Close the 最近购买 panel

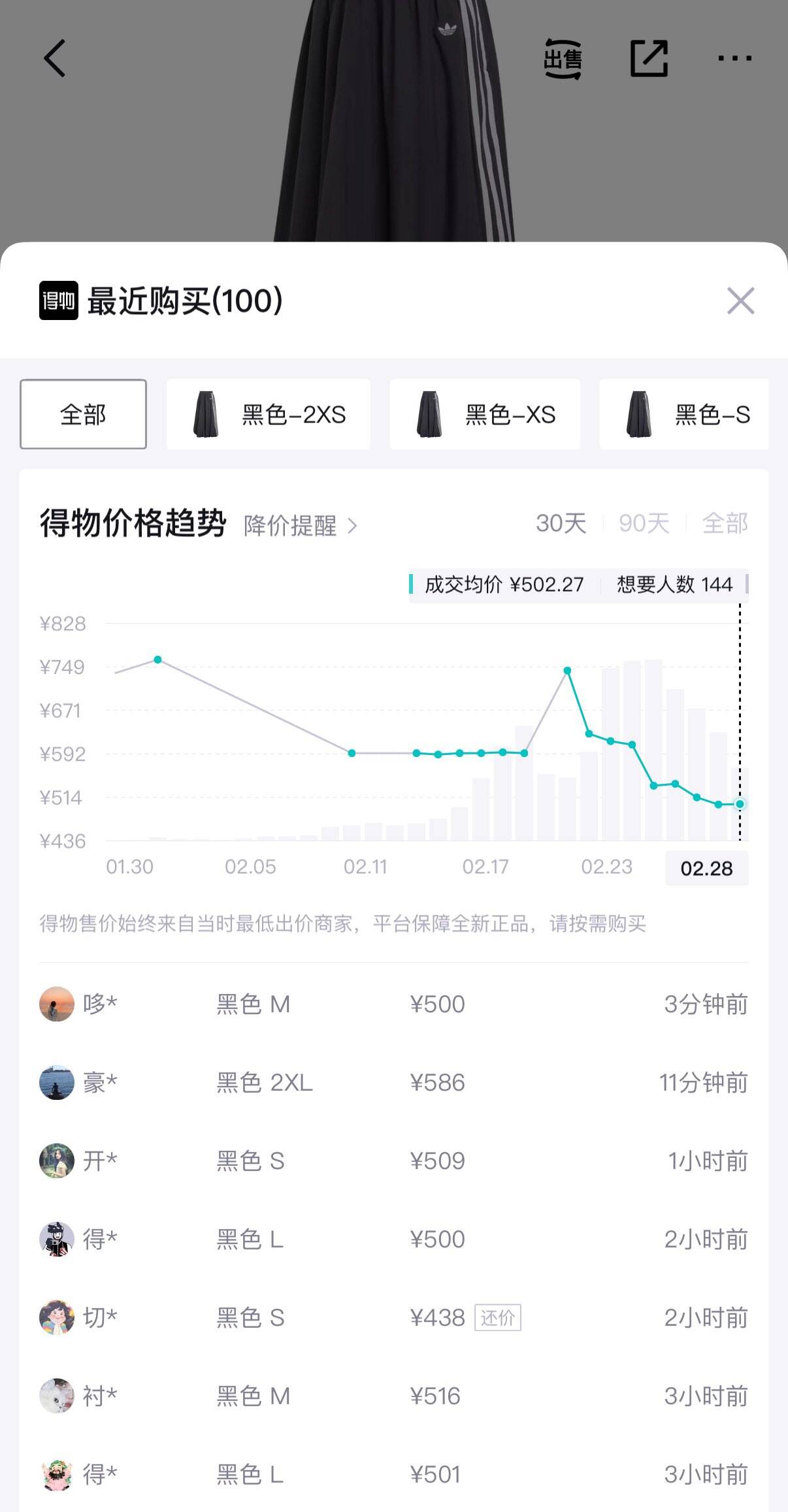(740, 301)
